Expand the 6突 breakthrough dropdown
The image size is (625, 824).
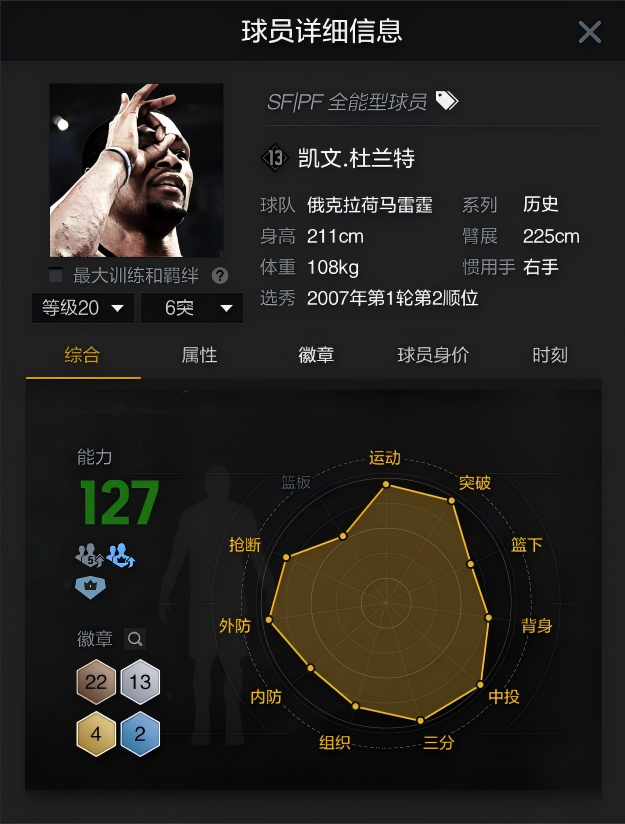tap(191, 308)
